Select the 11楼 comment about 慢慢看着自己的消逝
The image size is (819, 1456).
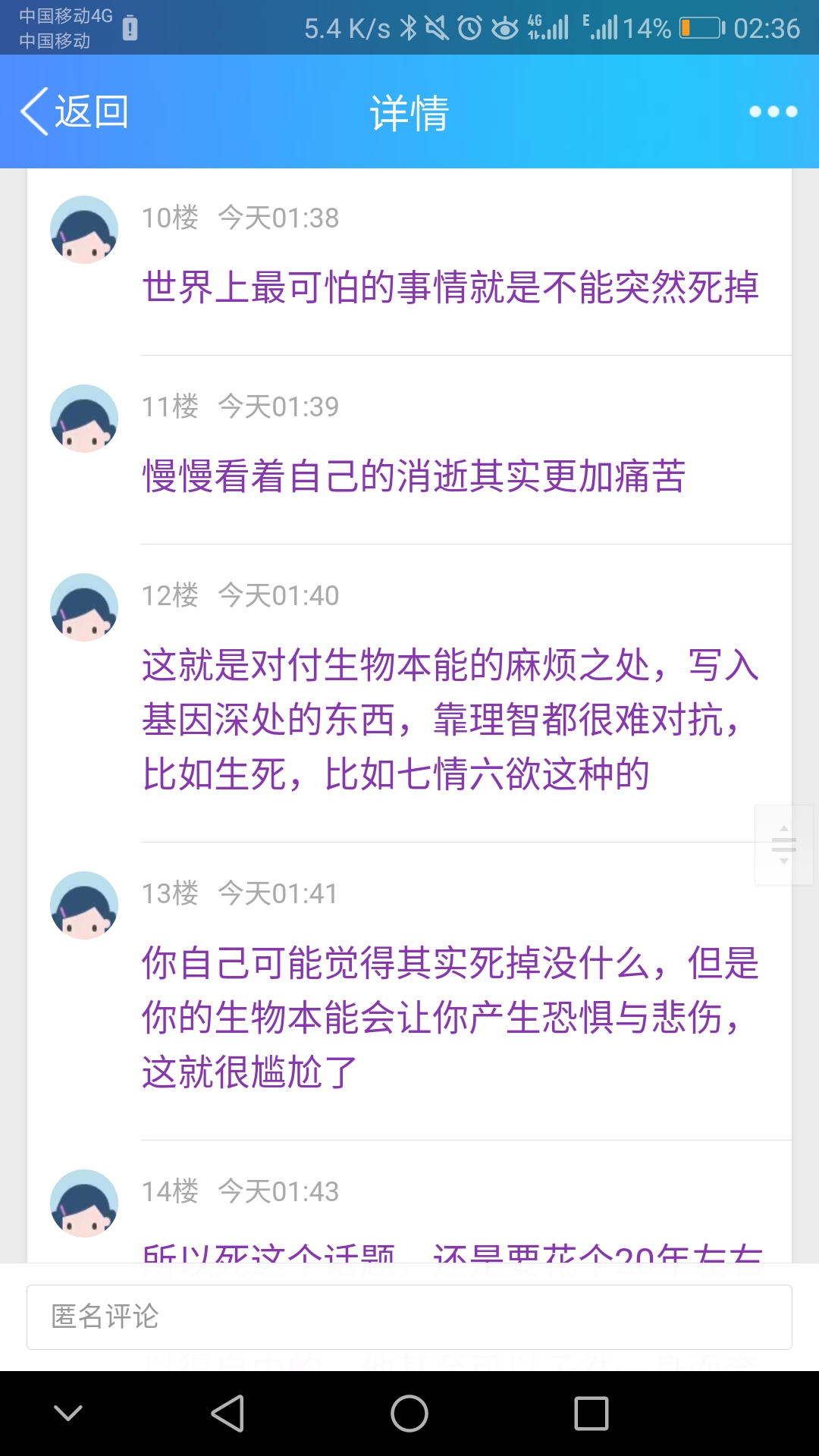414,477
